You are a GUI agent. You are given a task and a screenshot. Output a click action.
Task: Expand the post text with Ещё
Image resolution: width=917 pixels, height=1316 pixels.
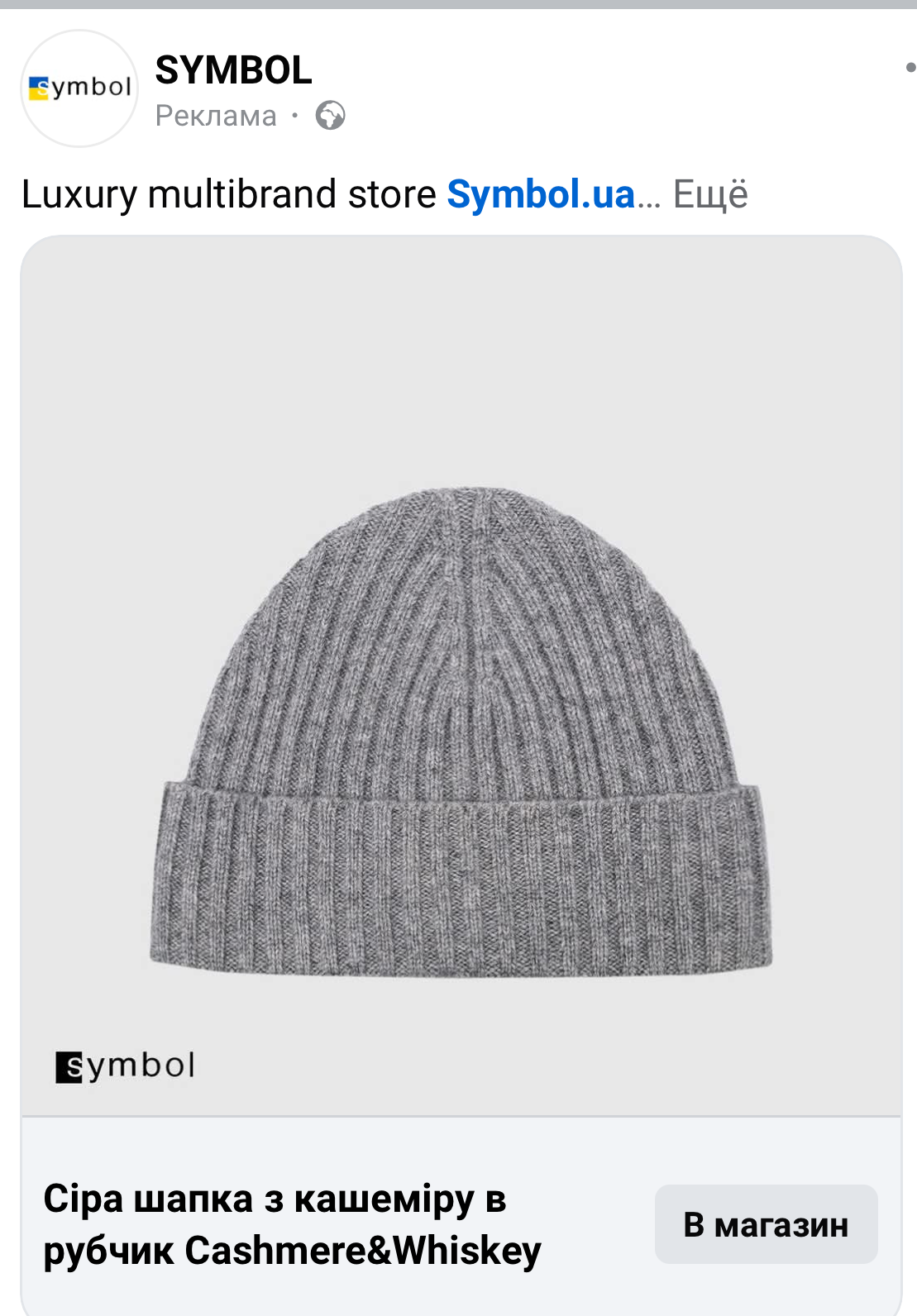coord(709,195)
